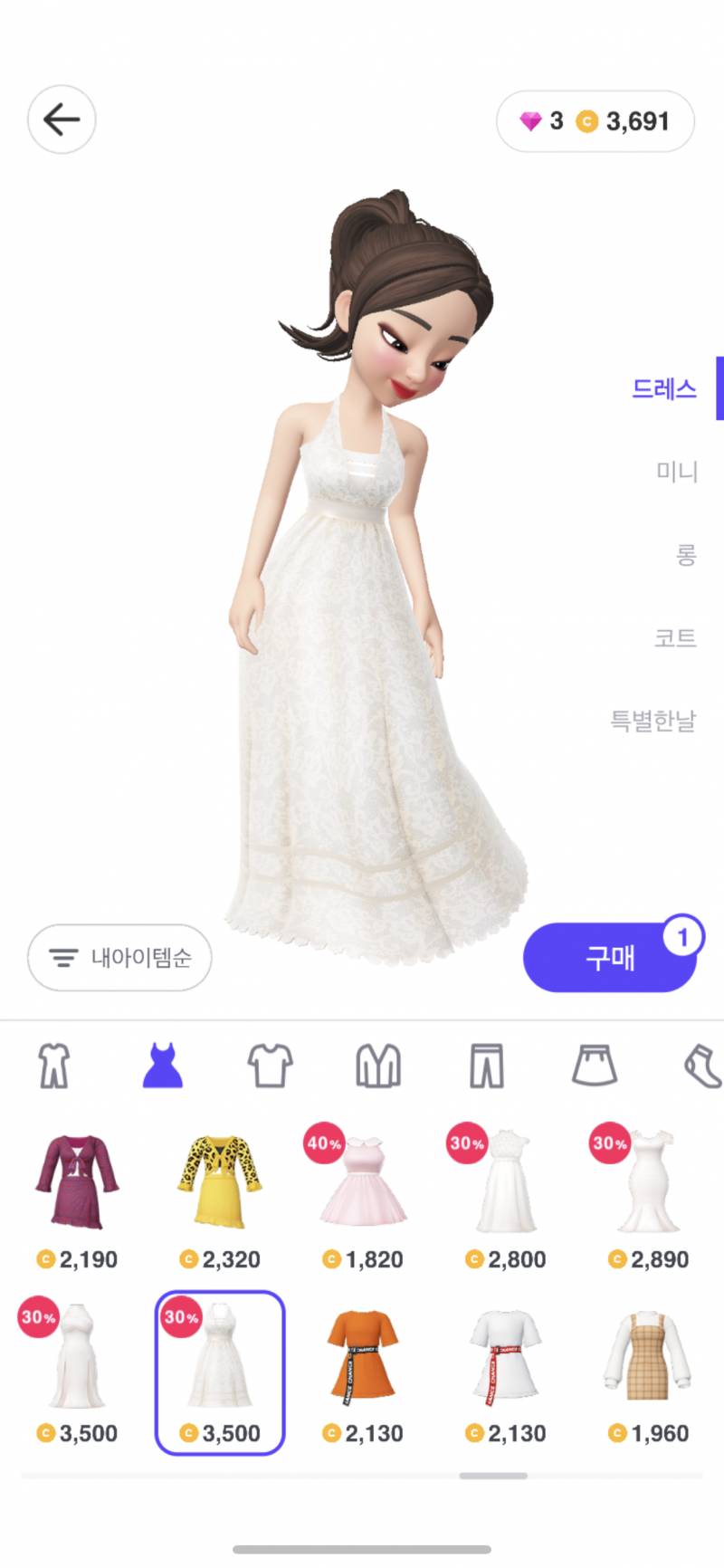Open the tops category with the t-shirt icon
The width and height of the screenshot is (724, 1568).
tap(268, 1066)
